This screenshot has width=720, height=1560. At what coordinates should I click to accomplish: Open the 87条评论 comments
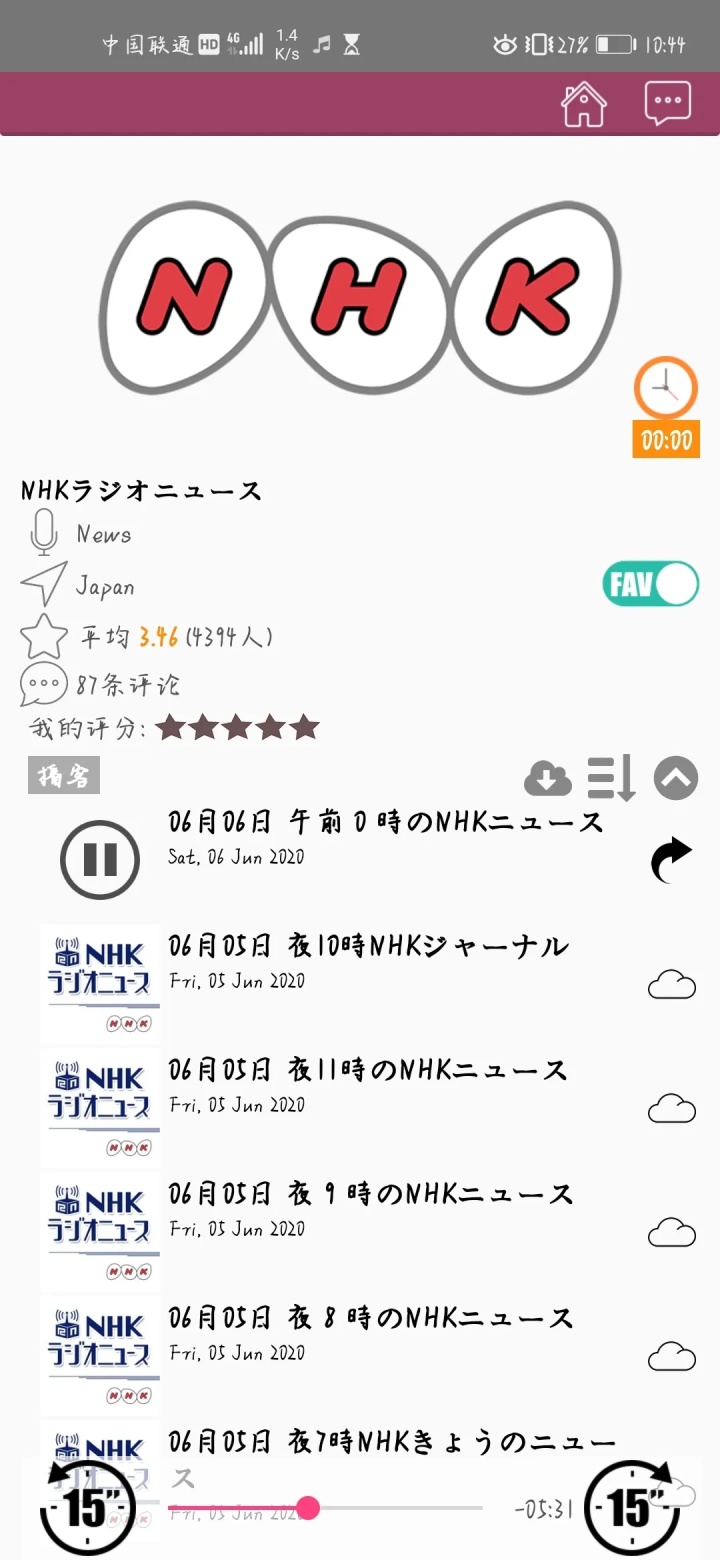tap(128, 685)
